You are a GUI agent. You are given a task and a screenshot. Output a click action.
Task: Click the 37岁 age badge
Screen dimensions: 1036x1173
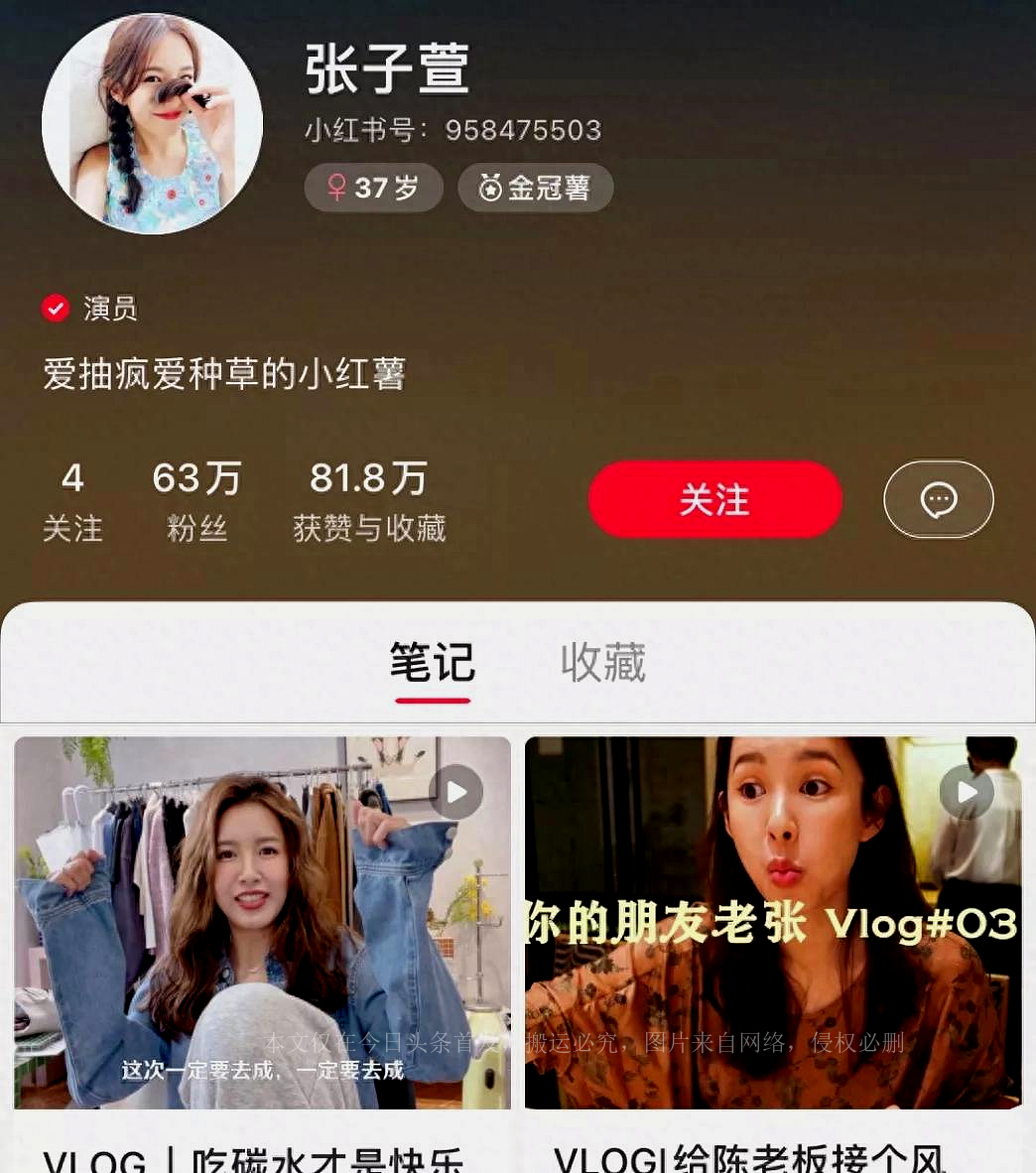[x=373, y=187]
